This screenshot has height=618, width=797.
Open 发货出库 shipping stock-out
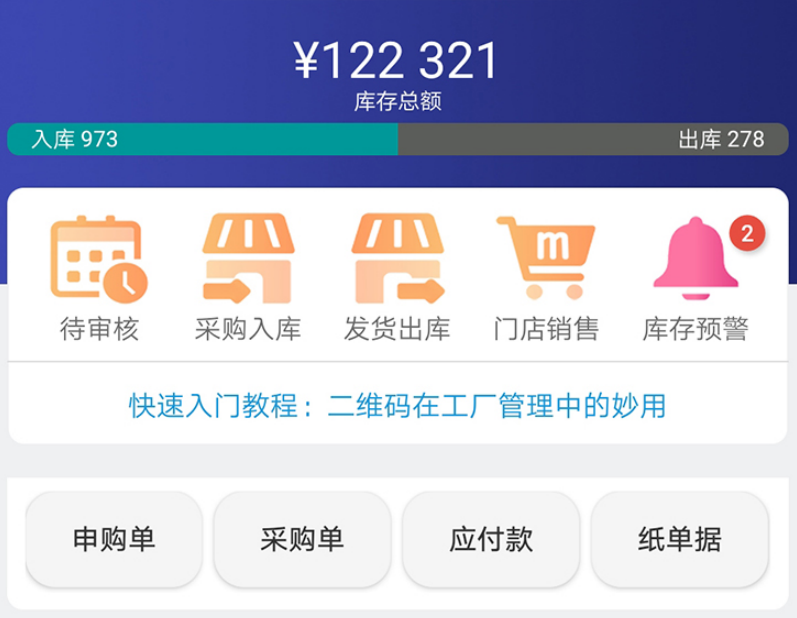pyautogui.click(x=396, y=277)
